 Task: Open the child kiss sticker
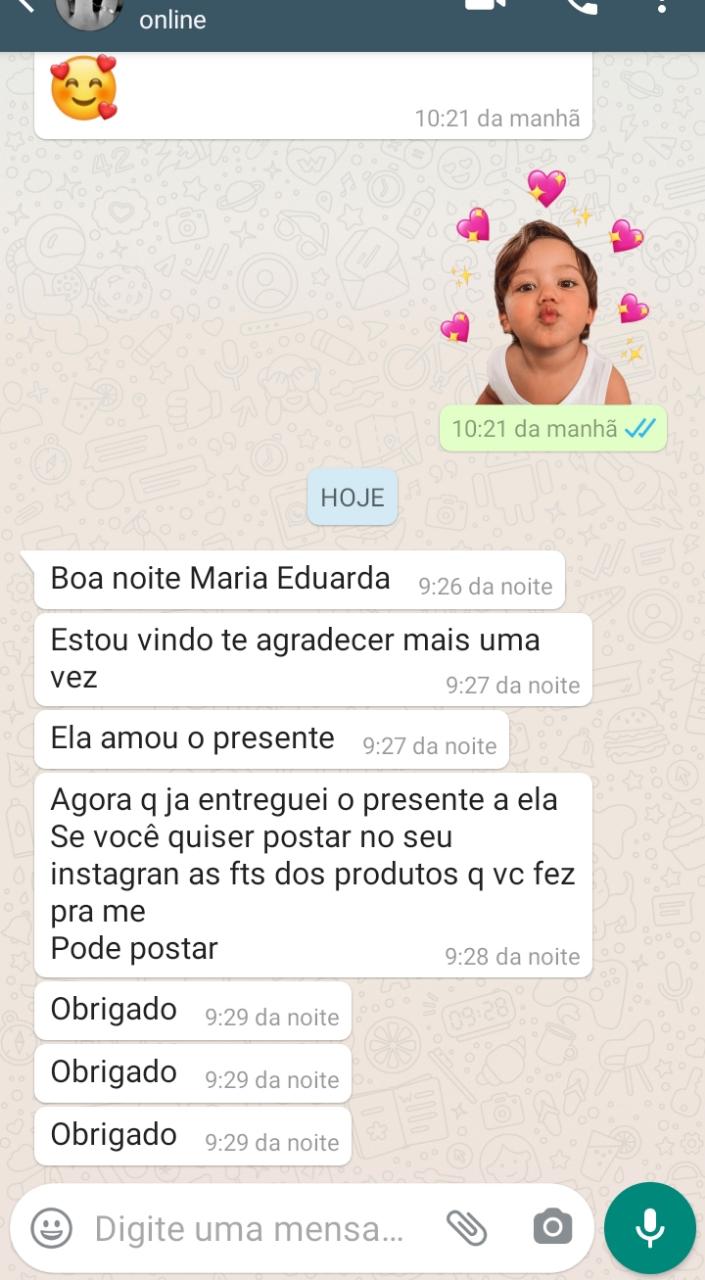coord(549,295)
